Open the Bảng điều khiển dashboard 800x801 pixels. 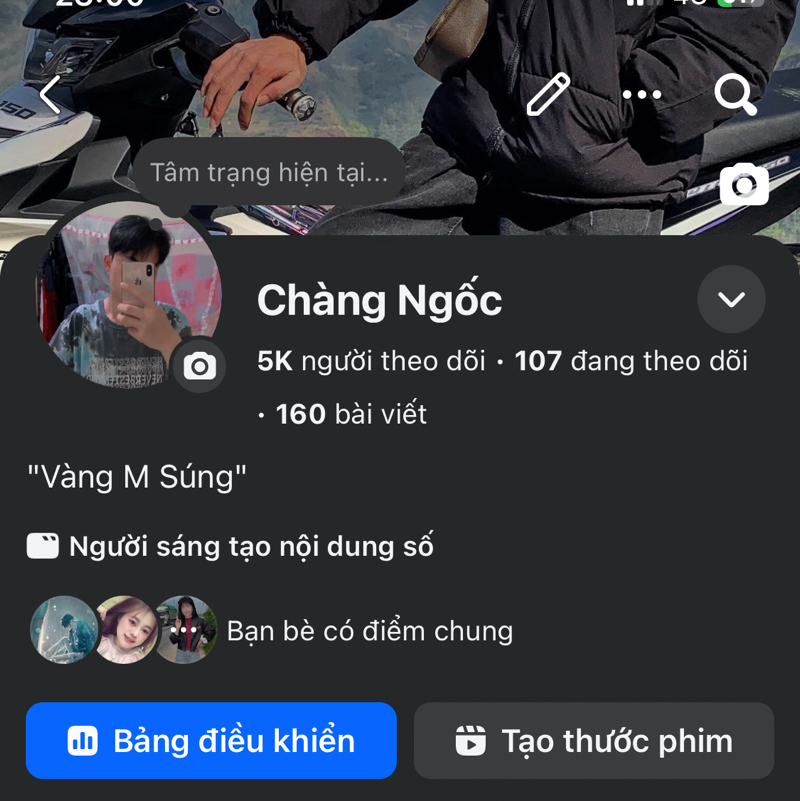click(211, 741)
